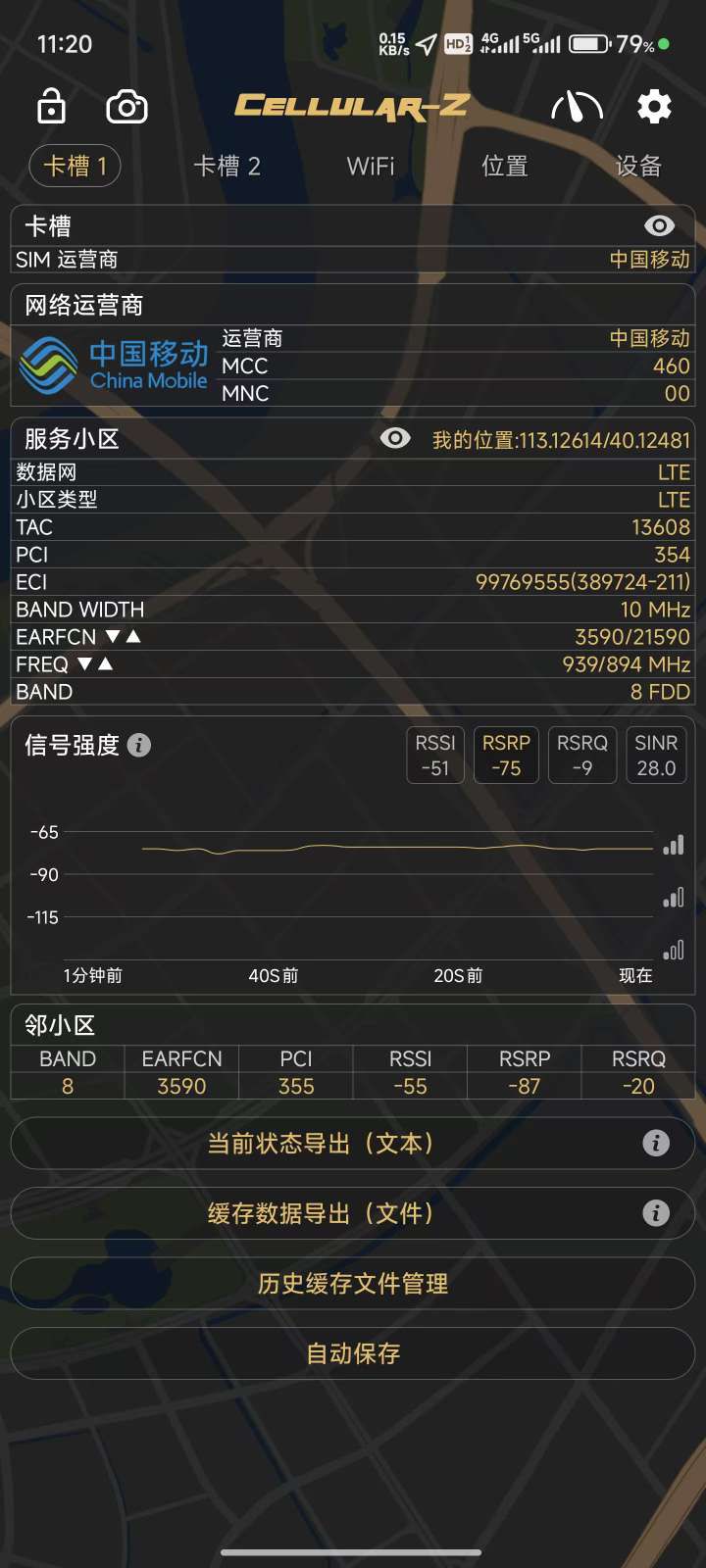Open the settings gear
Image resolution: width=706 pixels, height=1568 pixels.
[654, 106]
